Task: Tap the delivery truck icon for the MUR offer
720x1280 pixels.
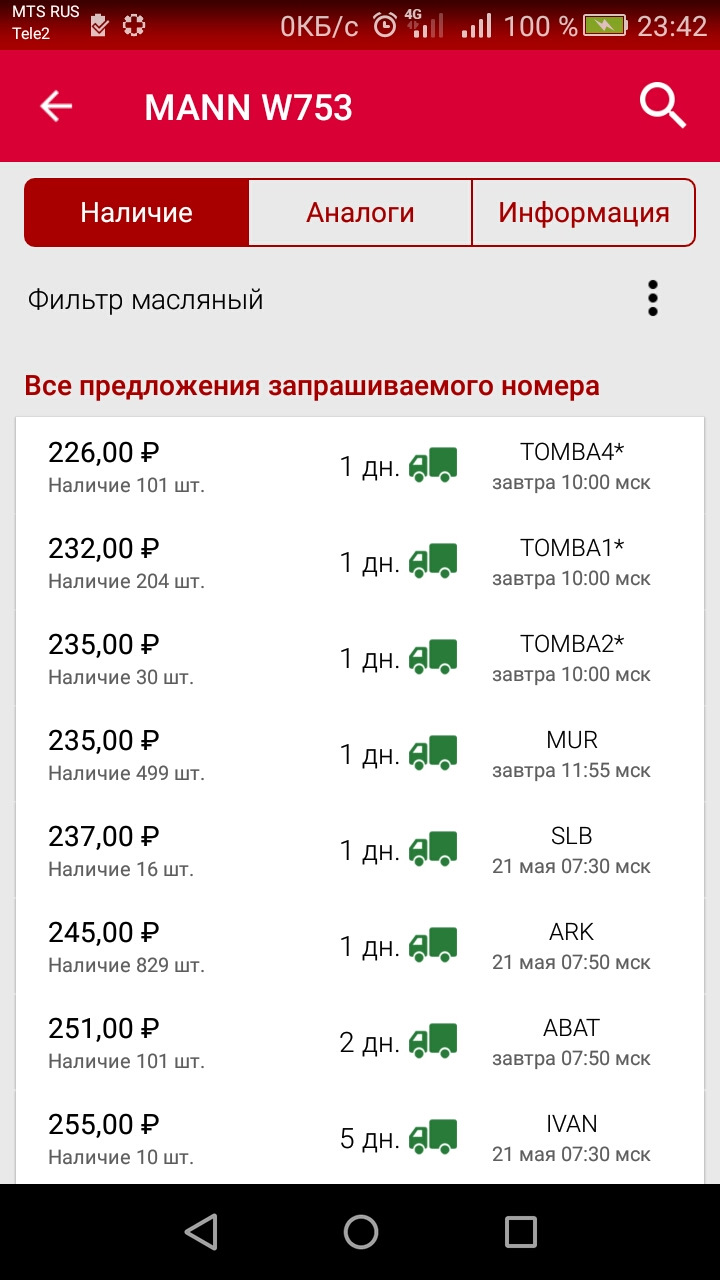Action: point(432,752)
